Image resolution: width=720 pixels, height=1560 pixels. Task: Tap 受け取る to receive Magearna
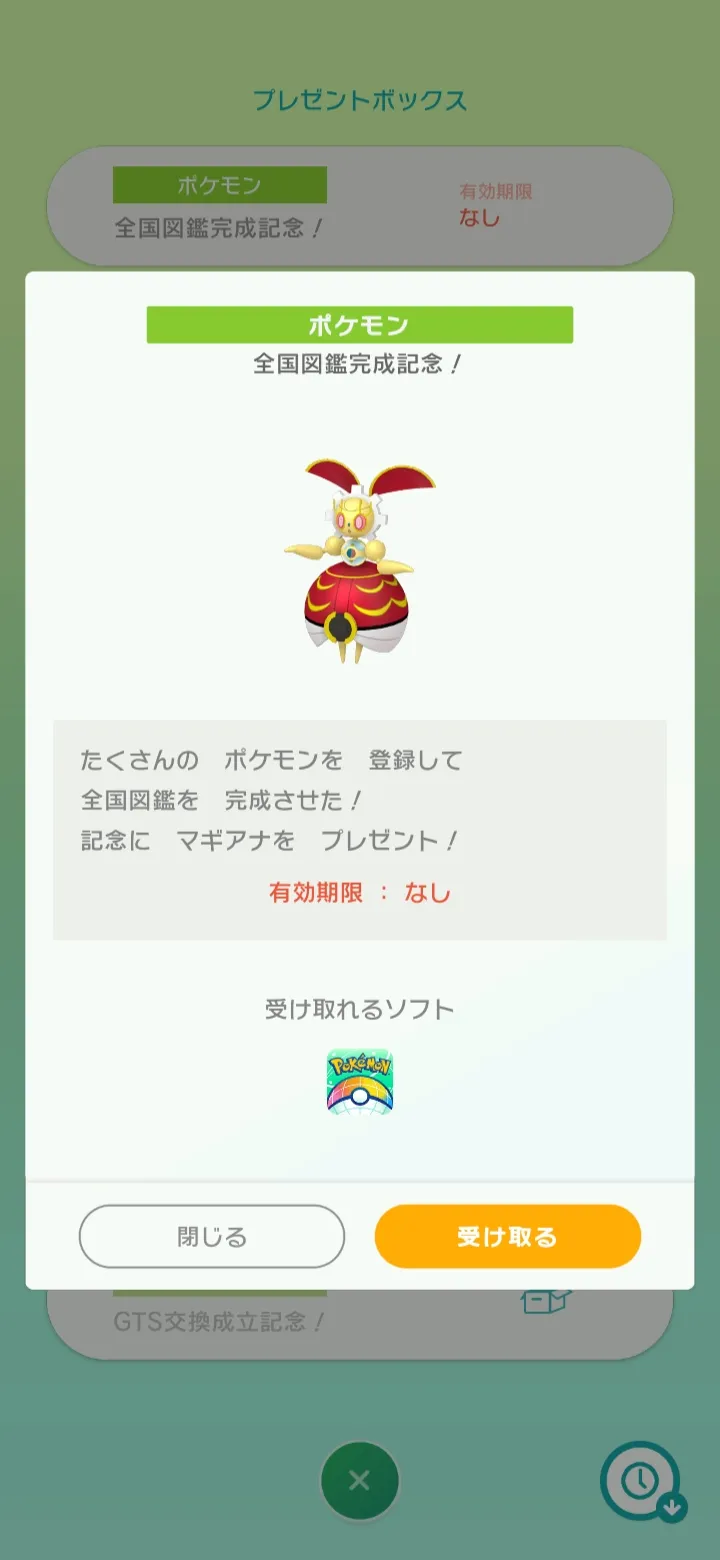[507, 1236]
